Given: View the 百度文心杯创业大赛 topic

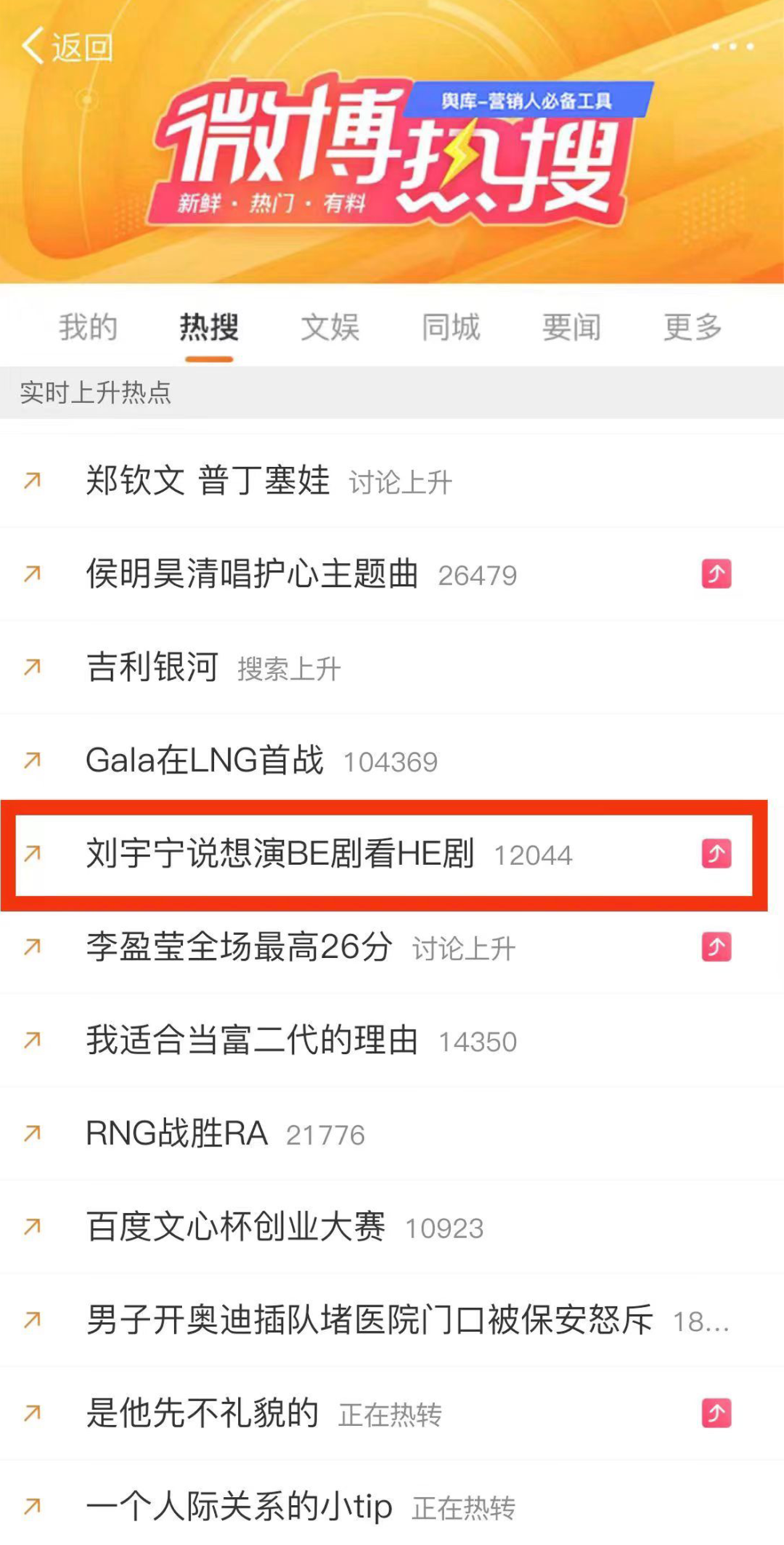Looking at the screenshot, I should pos(235,1227).
